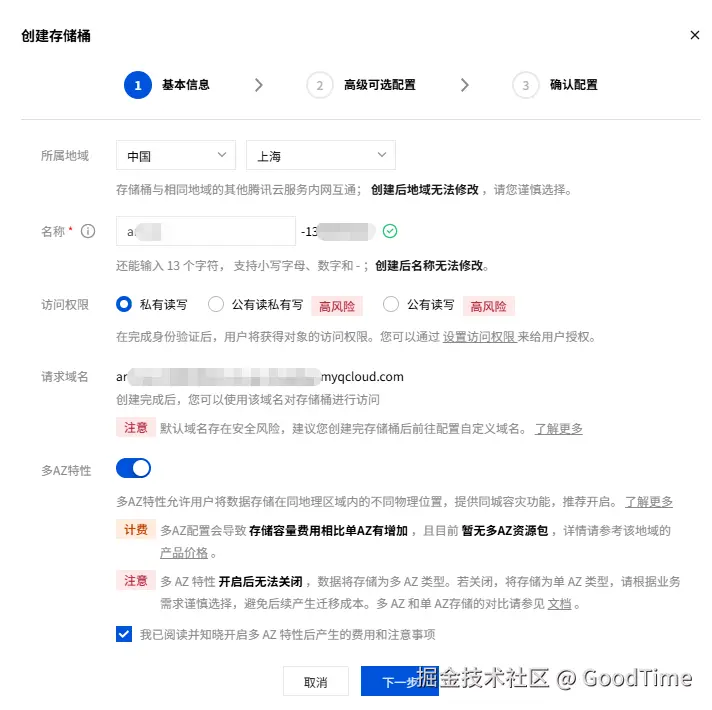The image size is (712, 710).
Task: Uncheck the 我已阅读并知晓 agreement checkbox
Action: click(x=124, y=633)
